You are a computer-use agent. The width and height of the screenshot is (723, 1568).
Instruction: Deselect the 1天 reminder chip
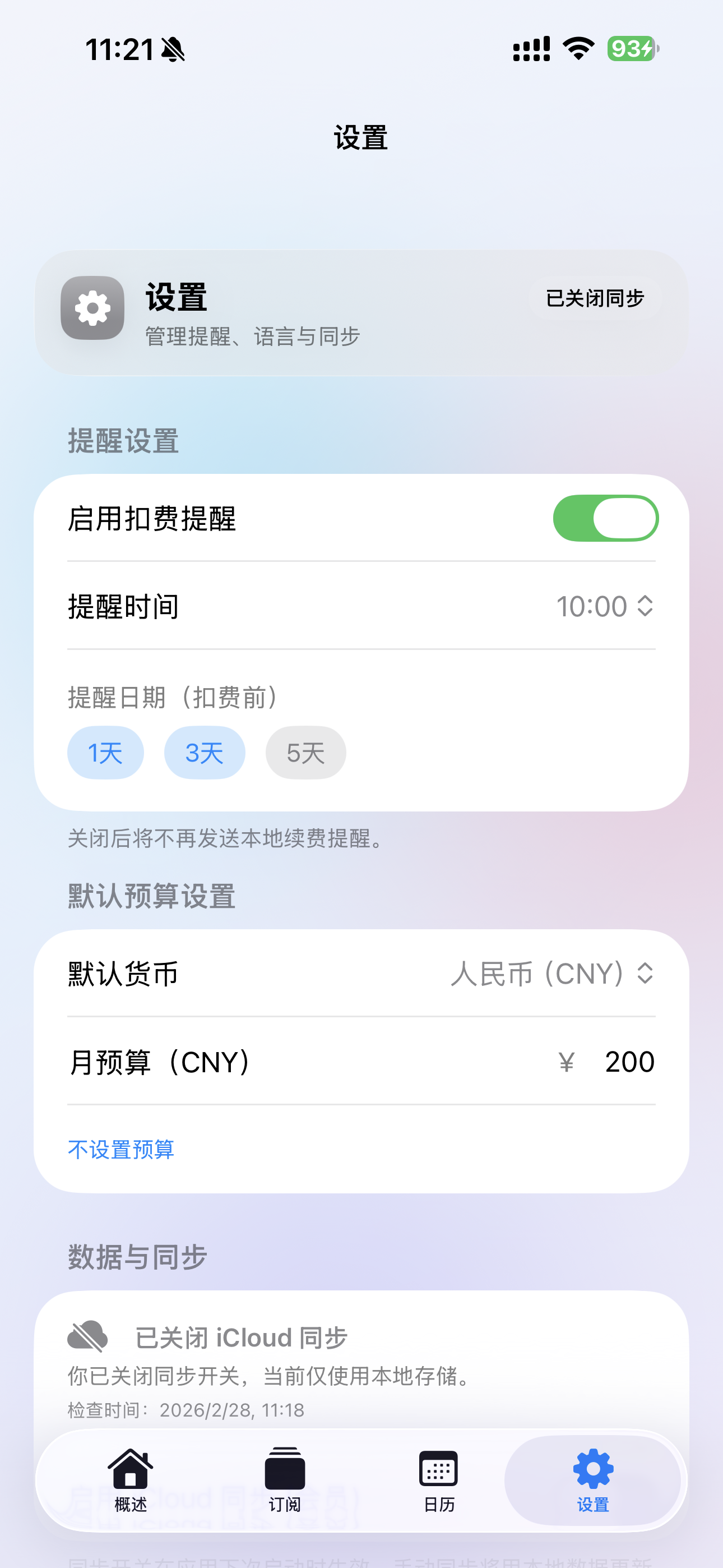coord(105,753)
